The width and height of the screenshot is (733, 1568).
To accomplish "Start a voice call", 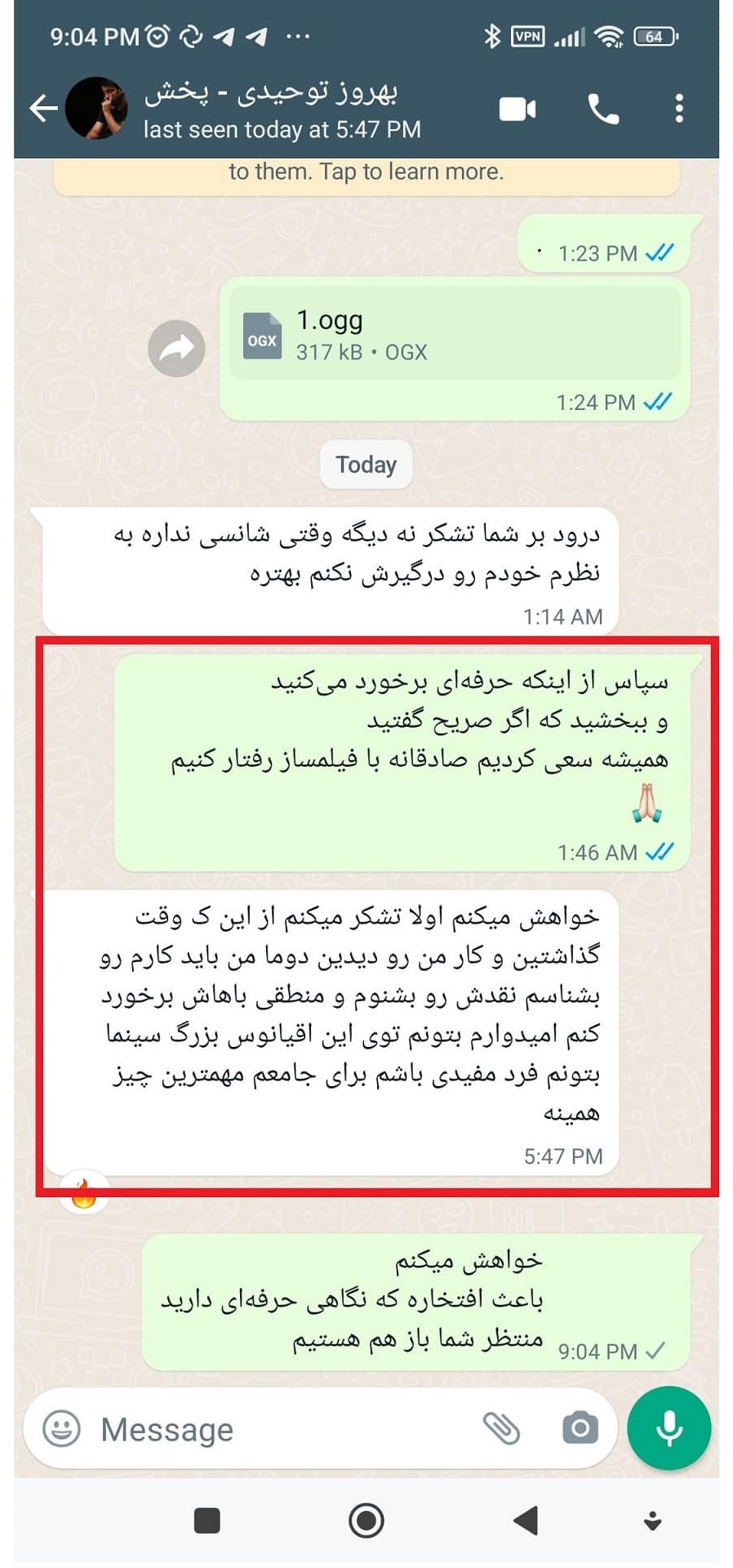I will pos(602,109).
